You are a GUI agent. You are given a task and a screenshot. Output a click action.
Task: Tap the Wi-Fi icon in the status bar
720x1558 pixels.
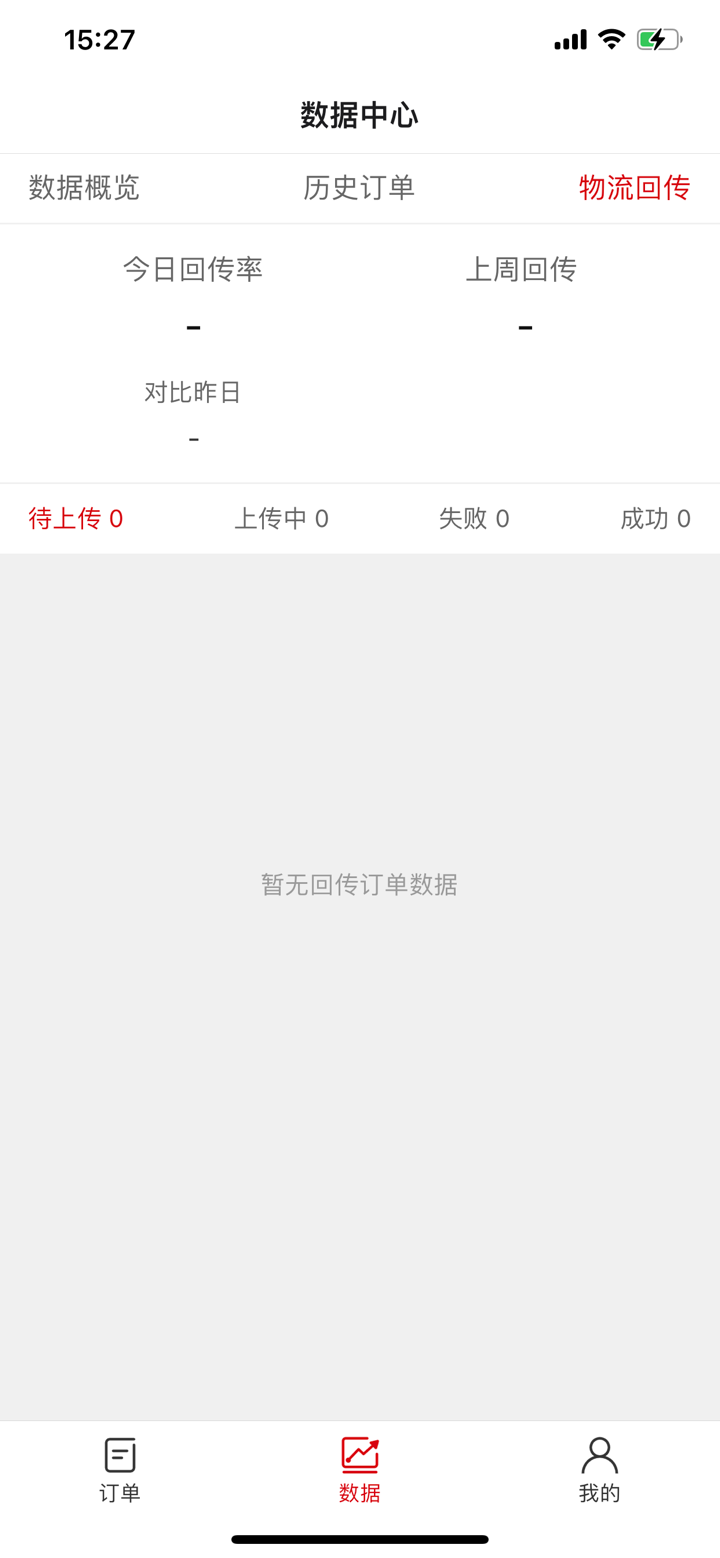[x=613, y=39]
